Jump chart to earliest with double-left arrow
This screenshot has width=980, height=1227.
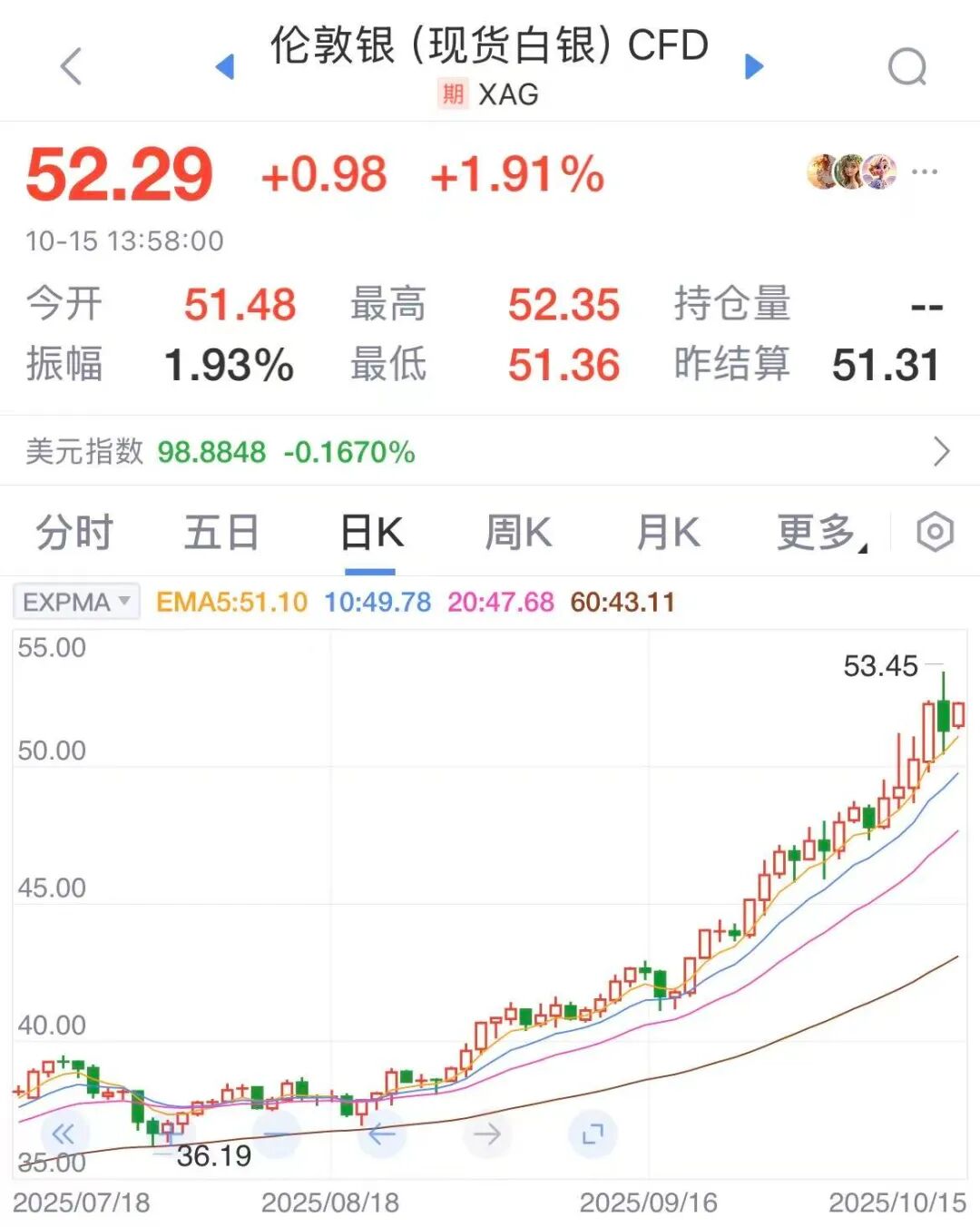coord(64,1134)
